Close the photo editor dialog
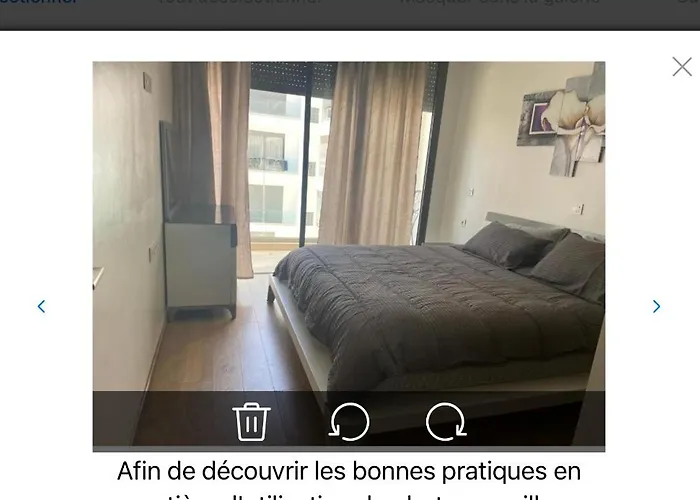Viewport: 700px width, 500px height. coord(682,67)
